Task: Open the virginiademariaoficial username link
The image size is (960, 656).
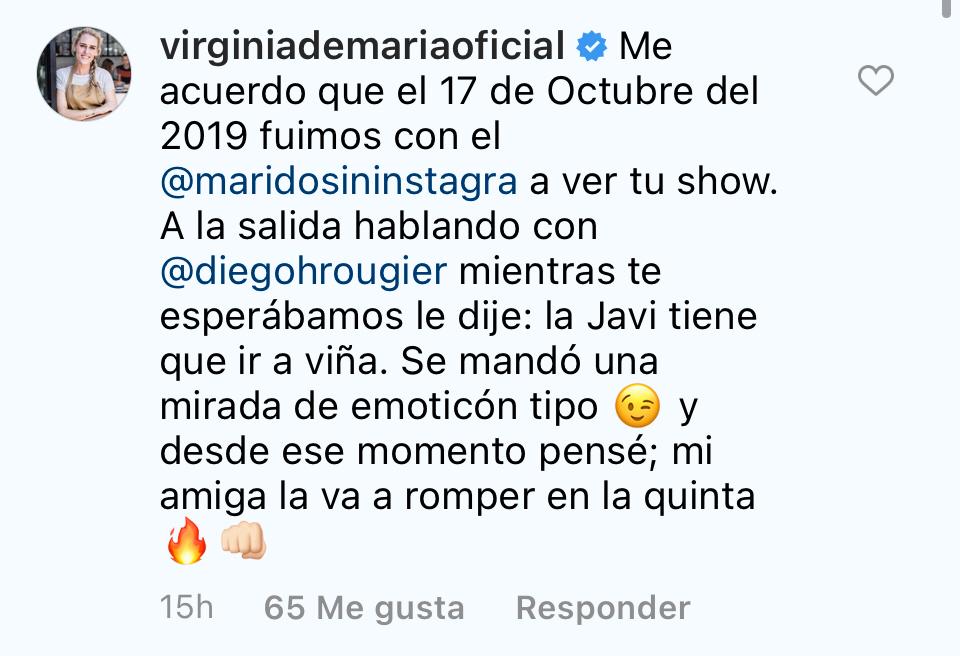Action: click(369, 47)
